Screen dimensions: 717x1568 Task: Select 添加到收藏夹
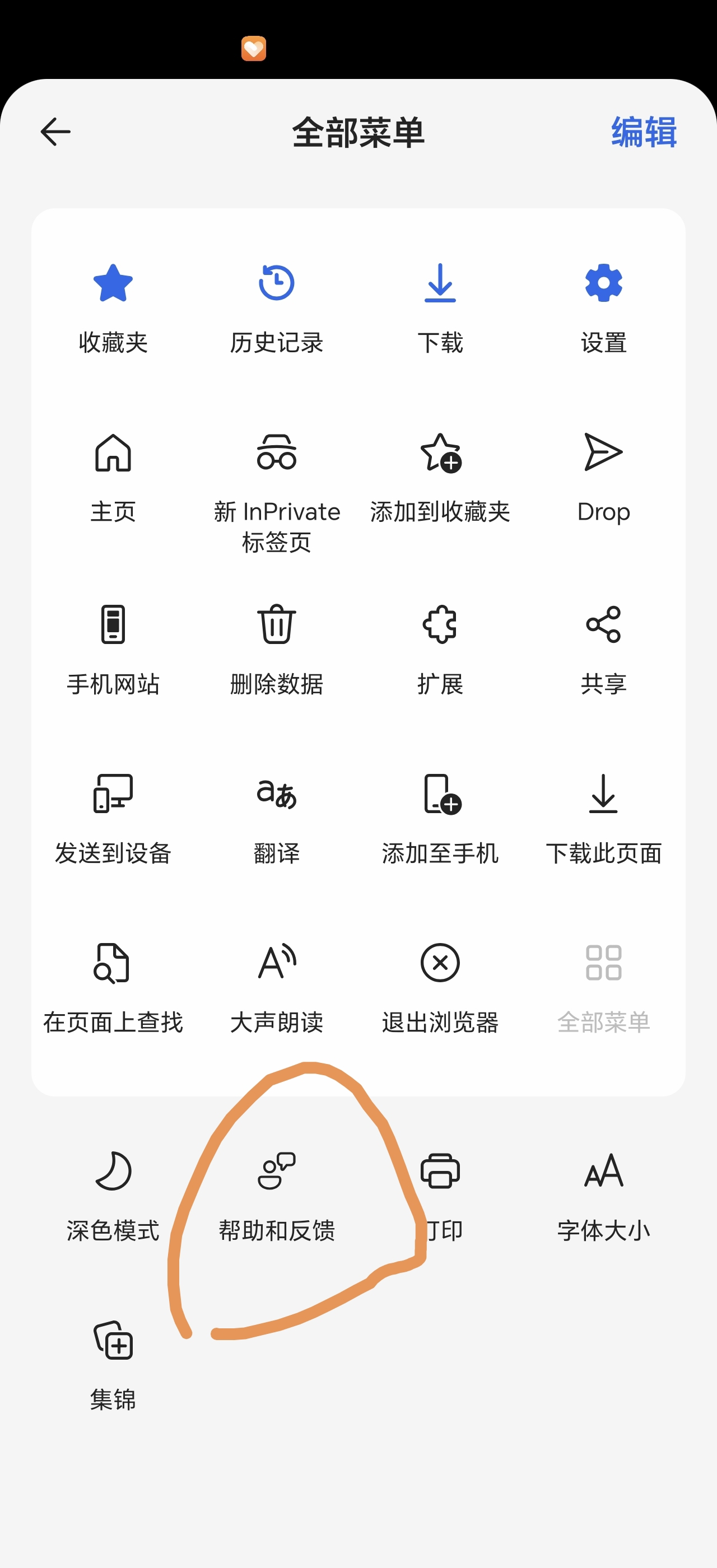coord(440,478)
